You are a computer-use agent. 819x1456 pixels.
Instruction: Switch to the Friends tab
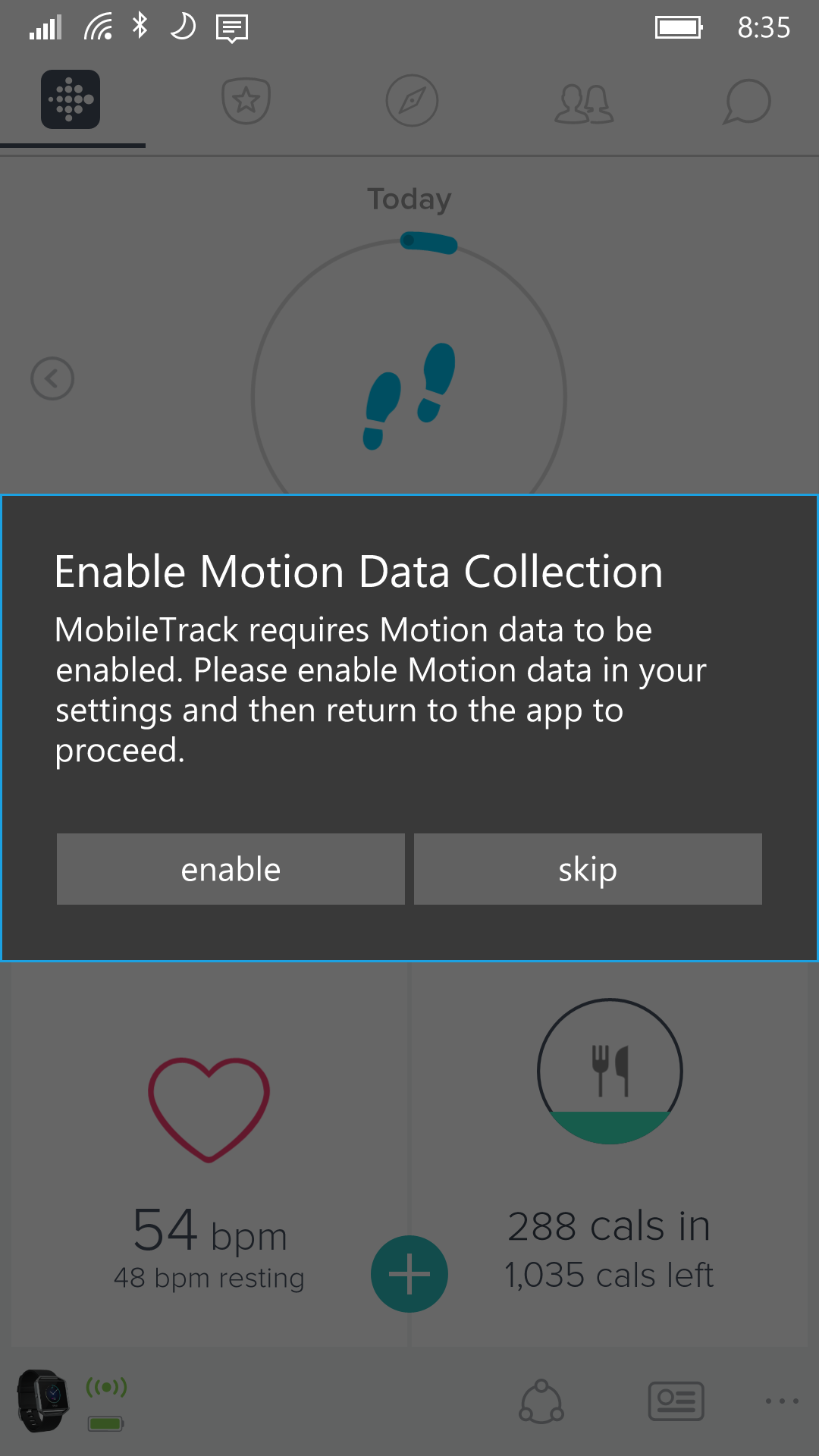tap(585, 101)
